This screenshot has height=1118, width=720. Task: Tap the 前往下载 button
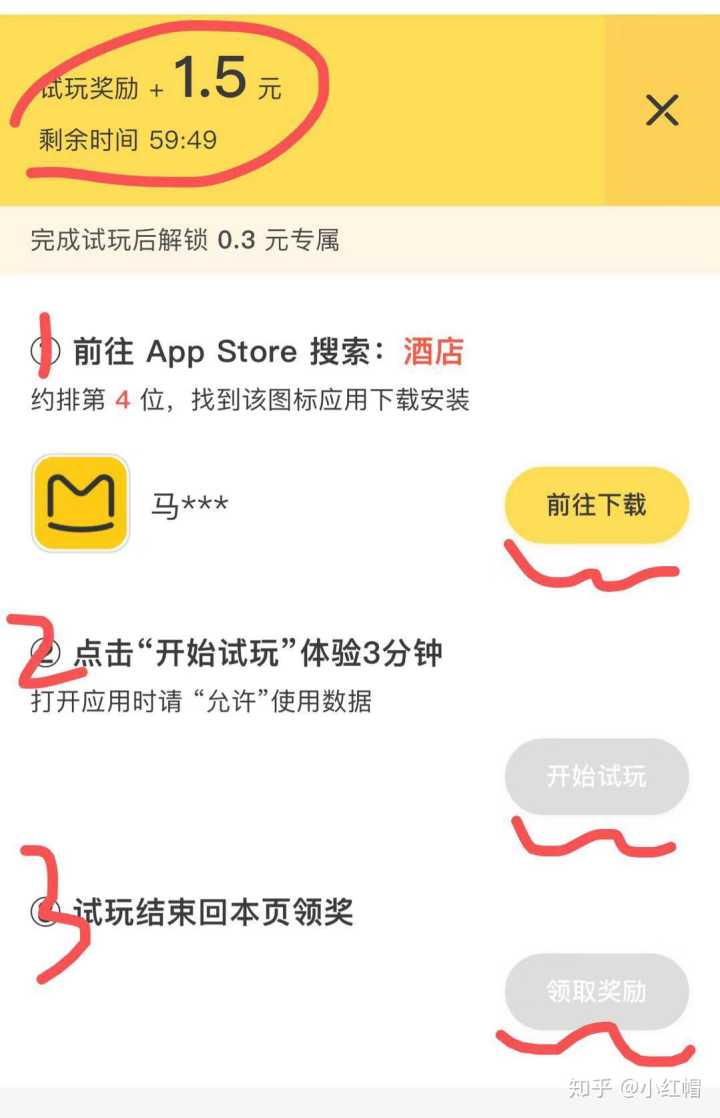click(x=596, y=505)
